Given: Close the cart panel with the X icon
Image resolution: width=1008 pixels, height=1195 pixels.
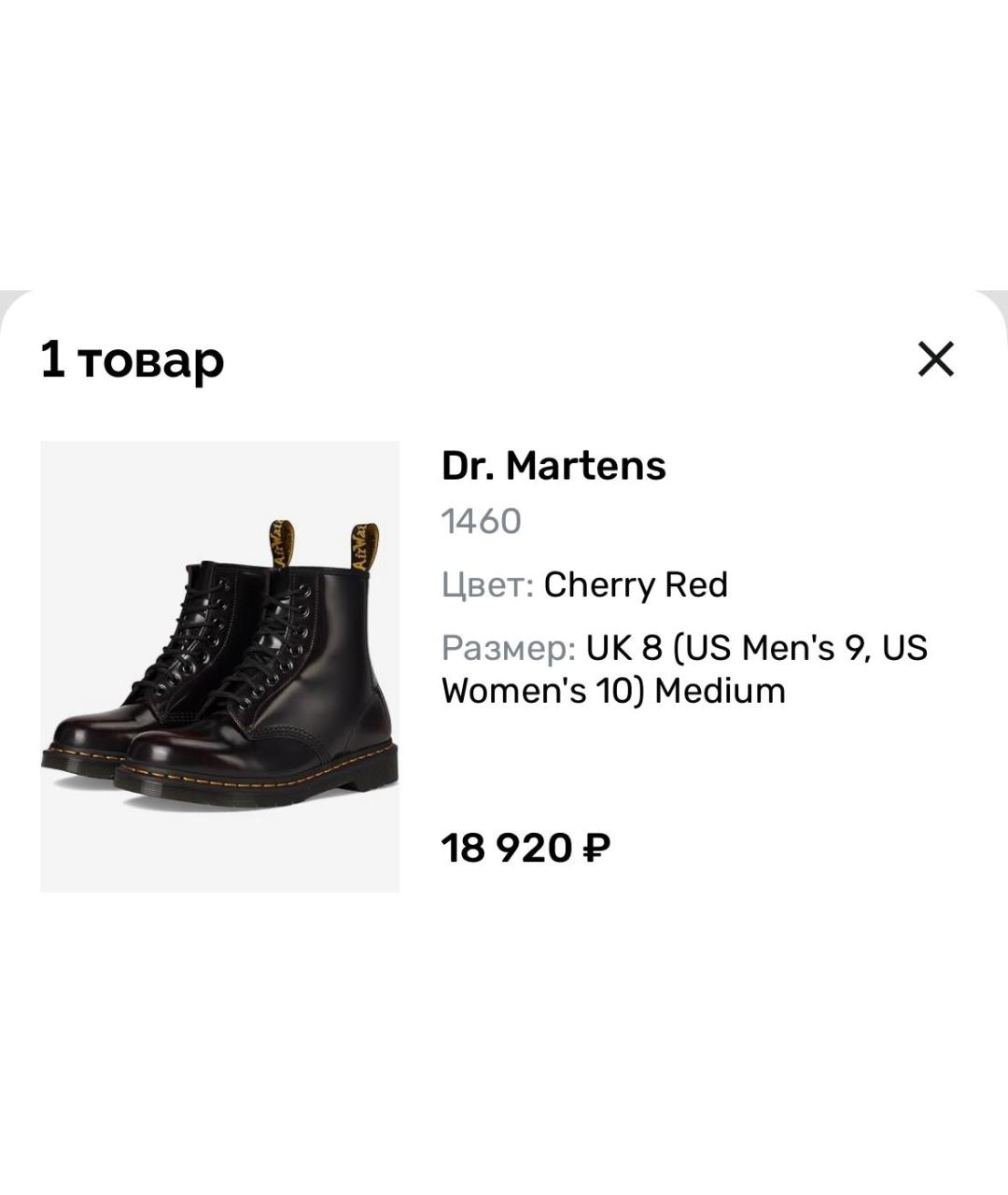Looking at the screenshot, I should pyautogui.click(x=935, y=359).
